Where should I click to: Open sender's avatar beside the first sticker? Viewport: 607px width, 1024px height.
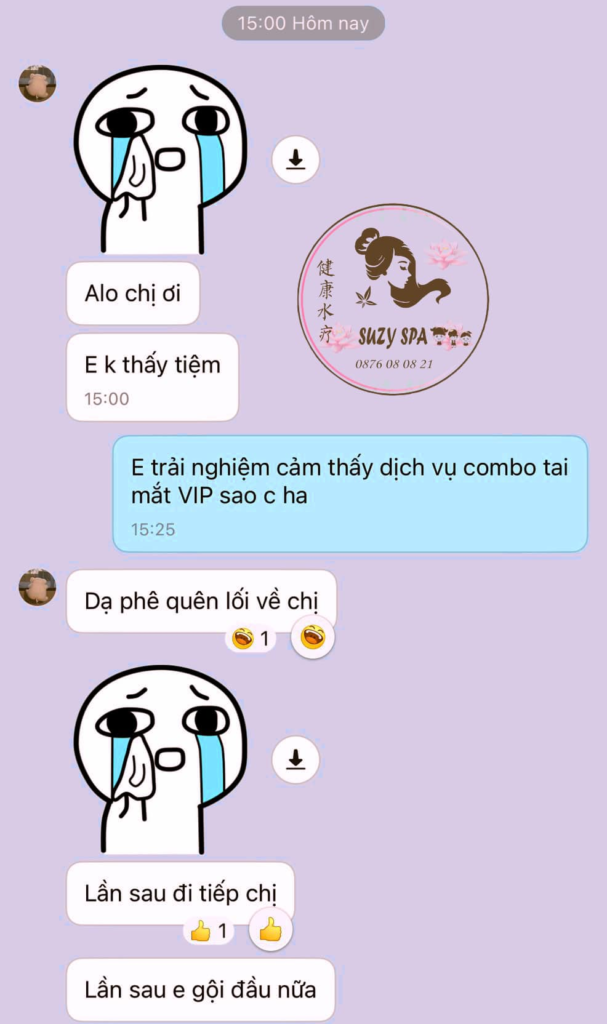[x=37, y=84]
